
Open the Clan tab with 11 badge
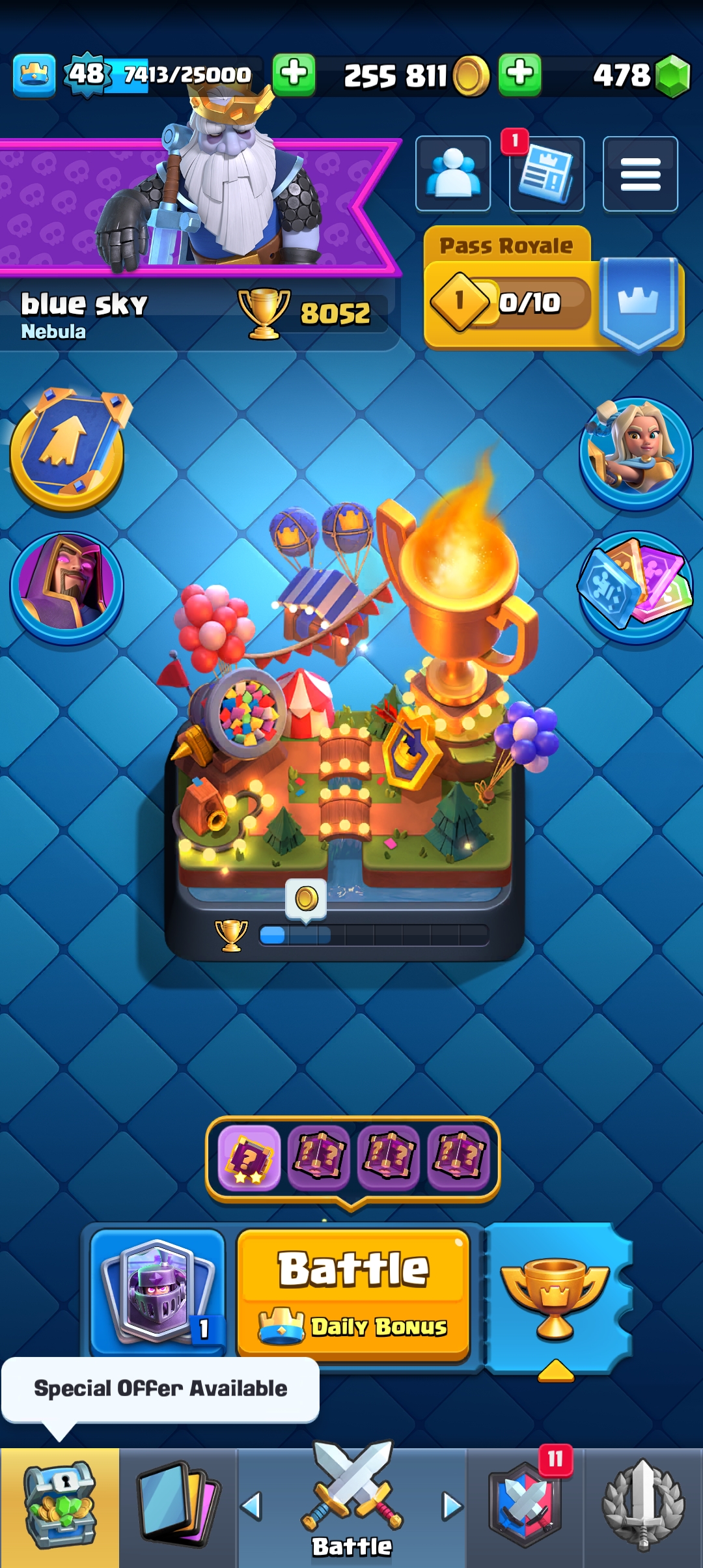pos(526,1507)
